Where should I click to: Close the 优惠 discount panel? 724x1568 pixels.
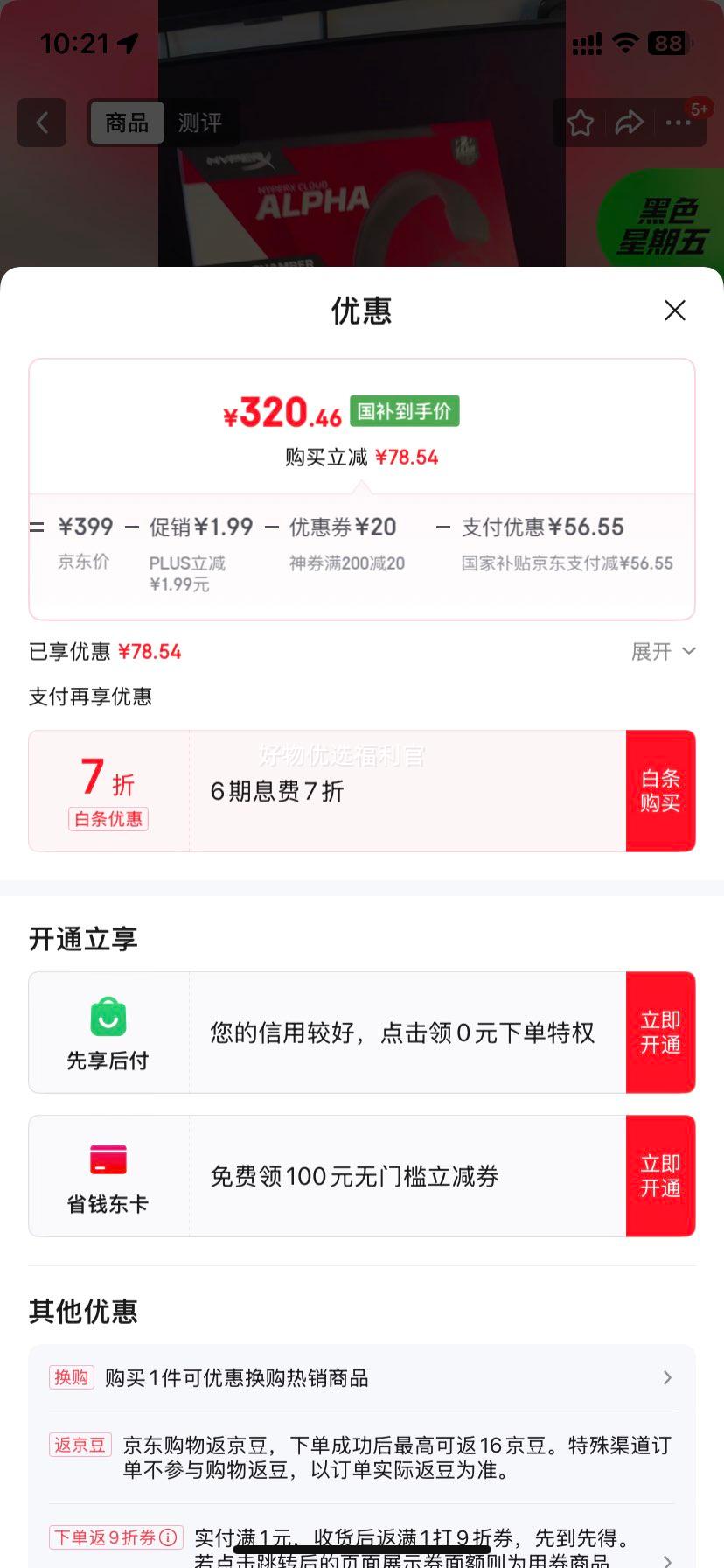click(x=674, y=311)
